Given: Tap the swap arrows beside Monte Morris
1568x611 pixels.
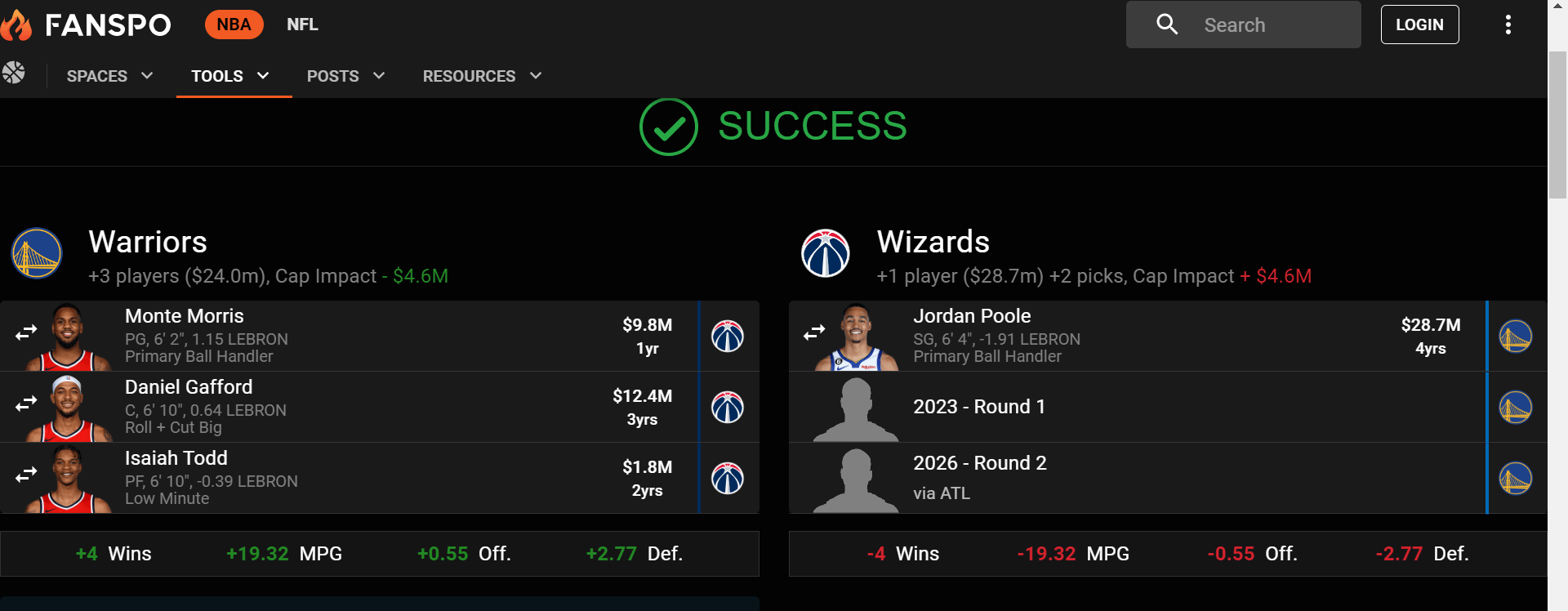Looking at the screenshot, I should click(26, 332).
